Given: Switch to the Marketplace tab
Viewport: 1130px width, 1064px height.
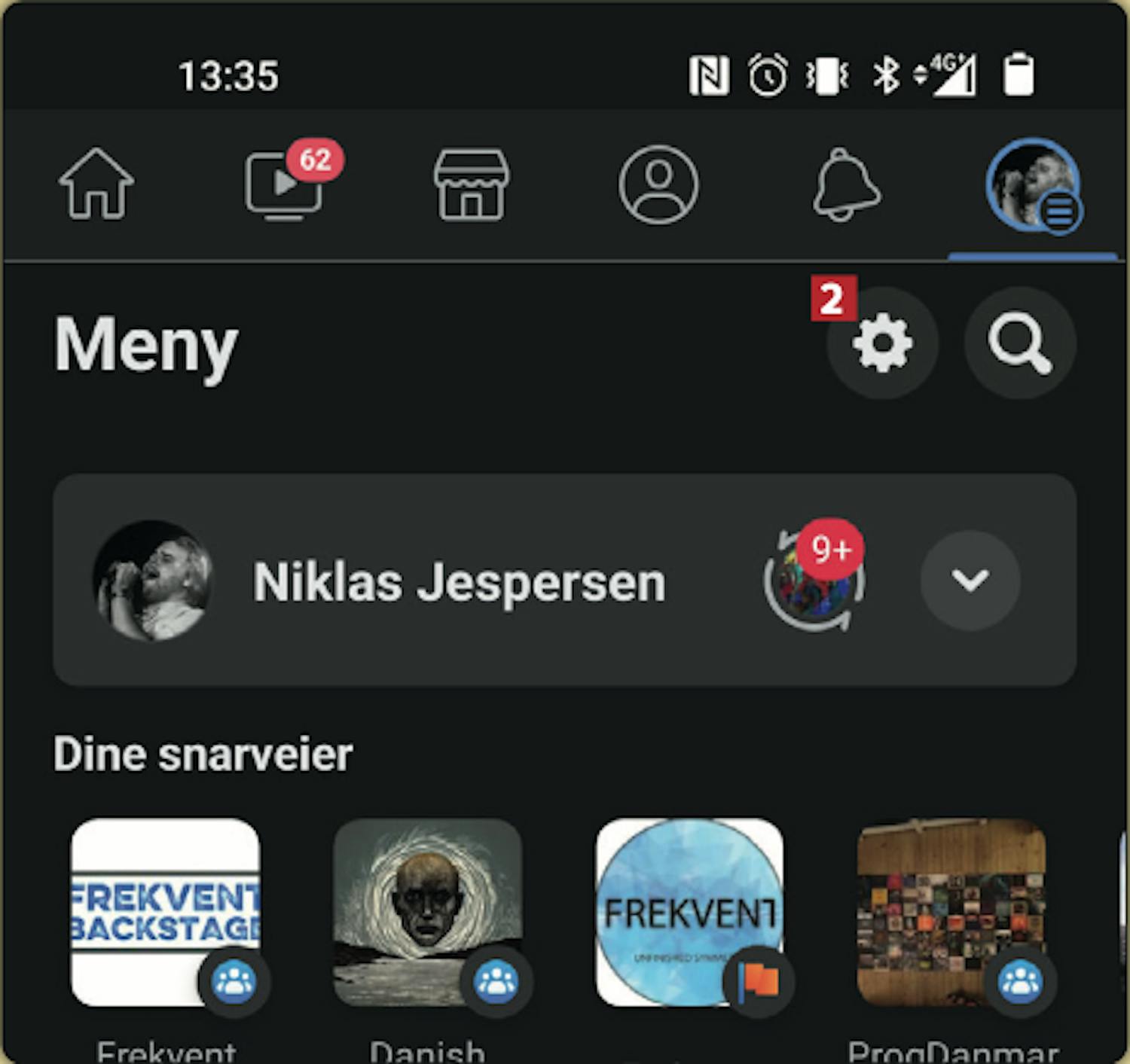Looking at the screenshot, I should (472, 185).
